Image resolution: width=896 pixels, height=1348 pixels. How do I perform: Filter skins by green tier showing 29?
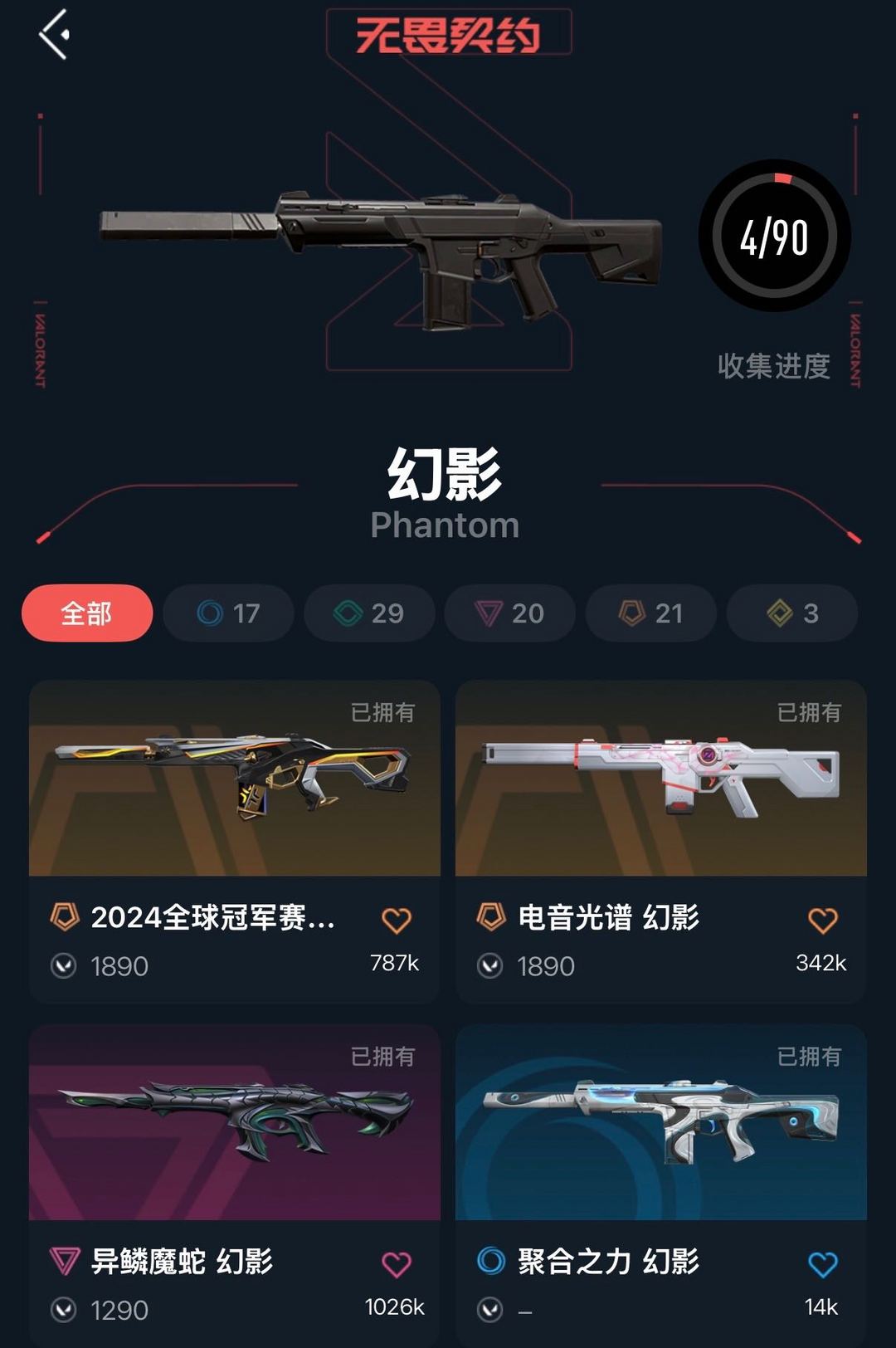pos(369,613)
